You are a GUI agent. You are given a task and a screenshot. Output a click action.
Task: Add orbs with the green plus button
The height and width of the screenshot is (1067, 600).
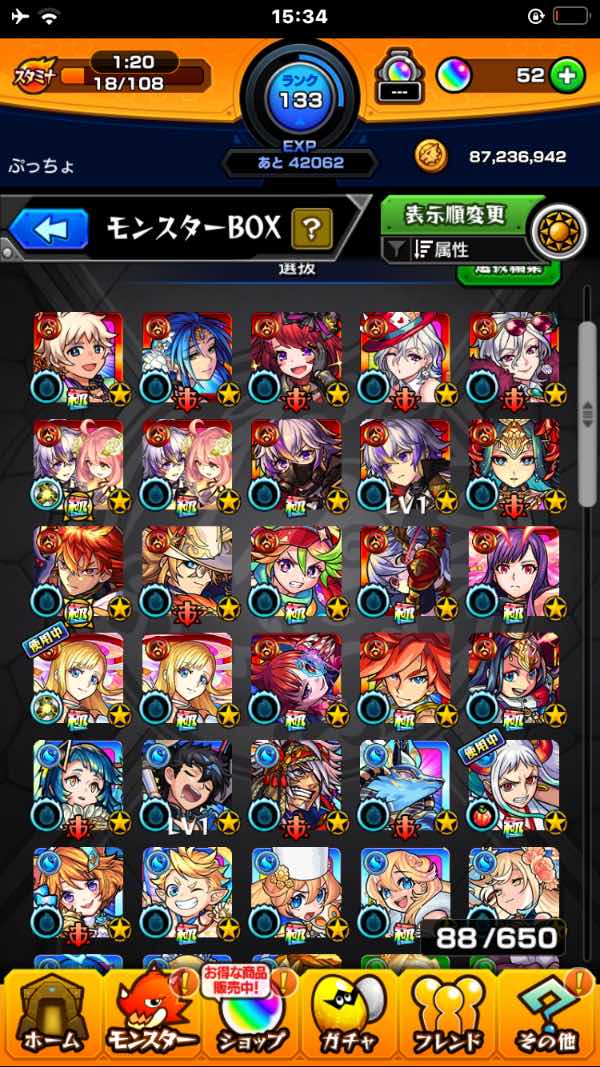click(566, 75)
